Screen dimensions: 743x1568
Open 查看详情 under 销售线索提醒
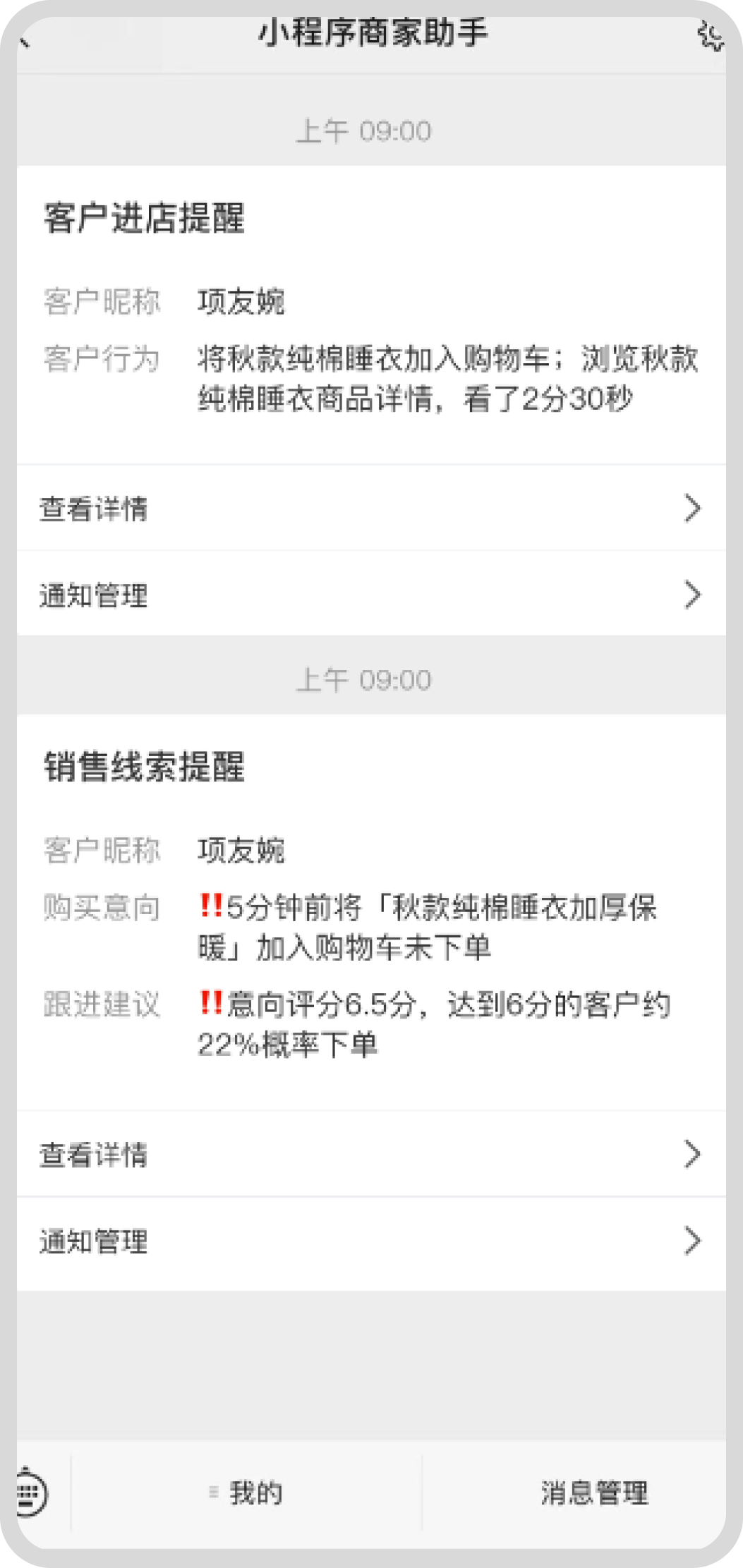(371, 1154)
